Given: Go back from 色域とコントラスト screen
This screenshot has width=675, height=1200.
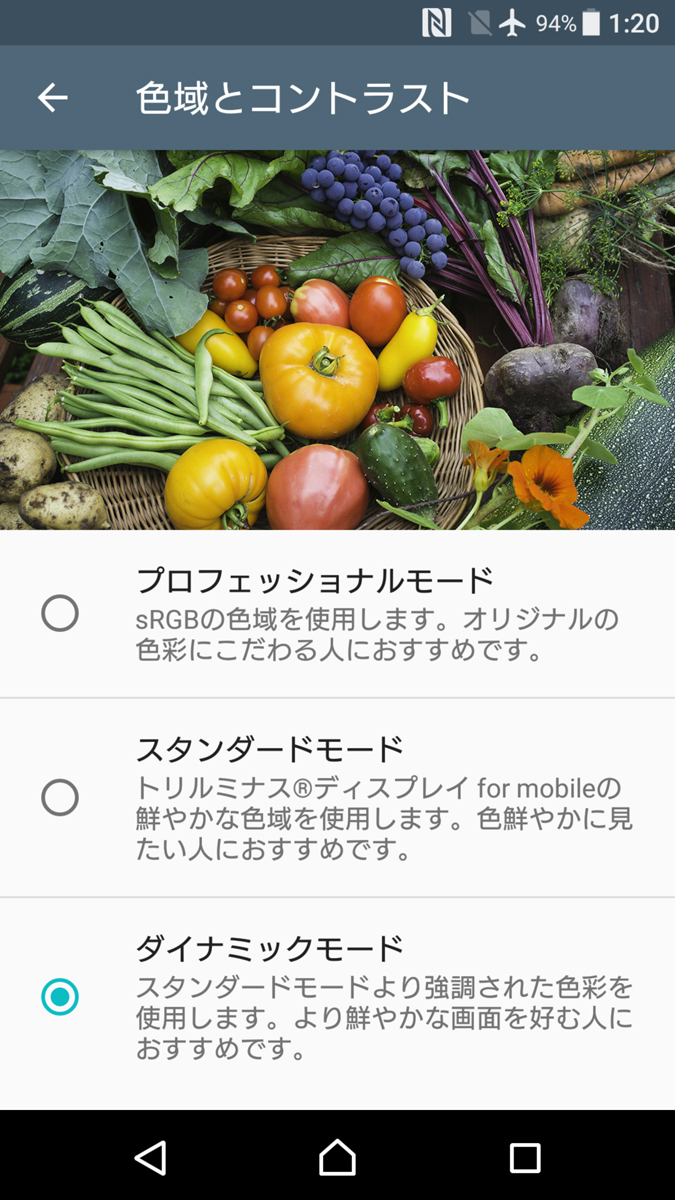Looking at the screenshot, I should [x=53, y=97].
